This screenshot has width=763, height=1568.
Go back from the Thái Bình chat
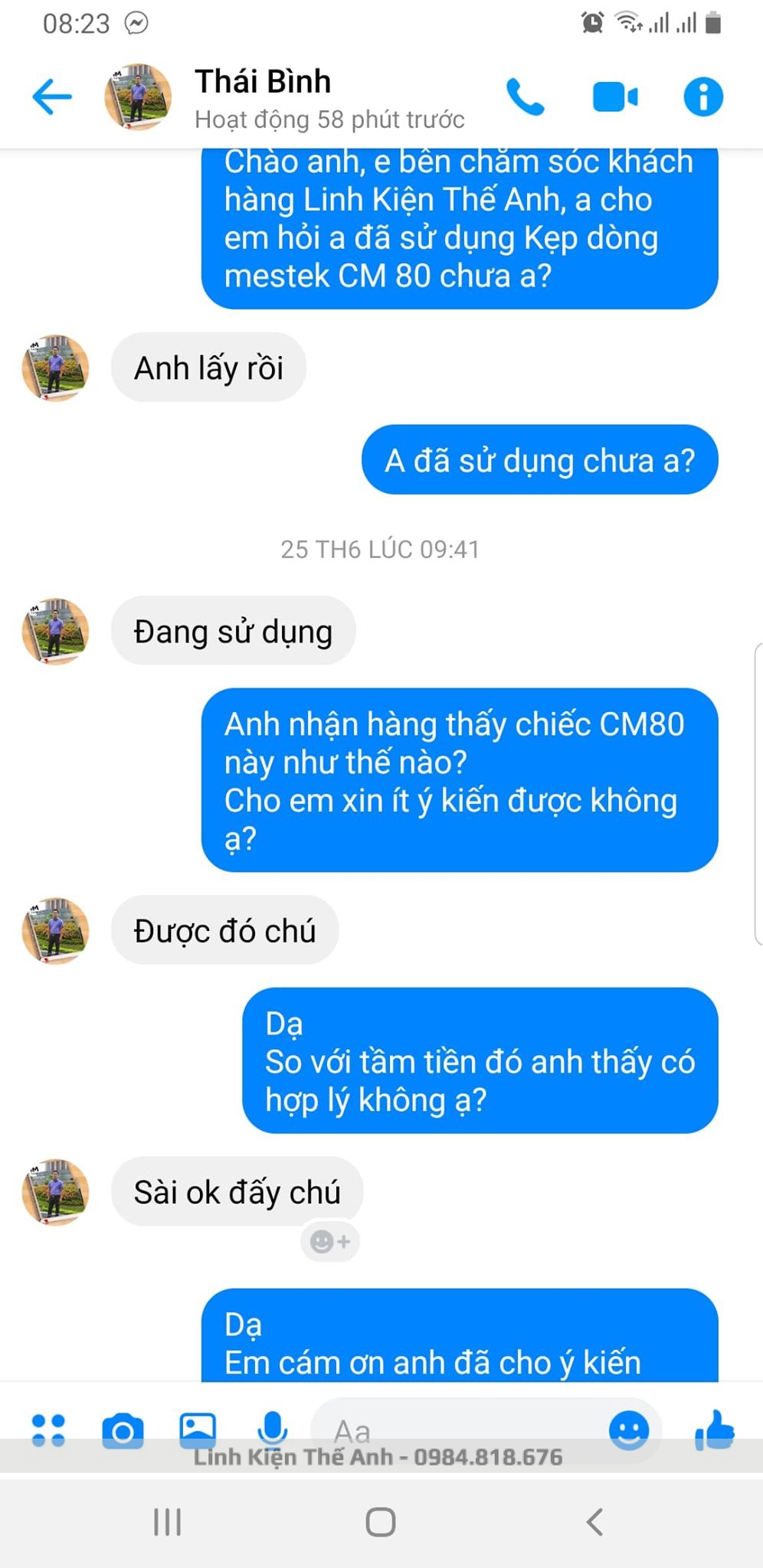click(52, 97)
